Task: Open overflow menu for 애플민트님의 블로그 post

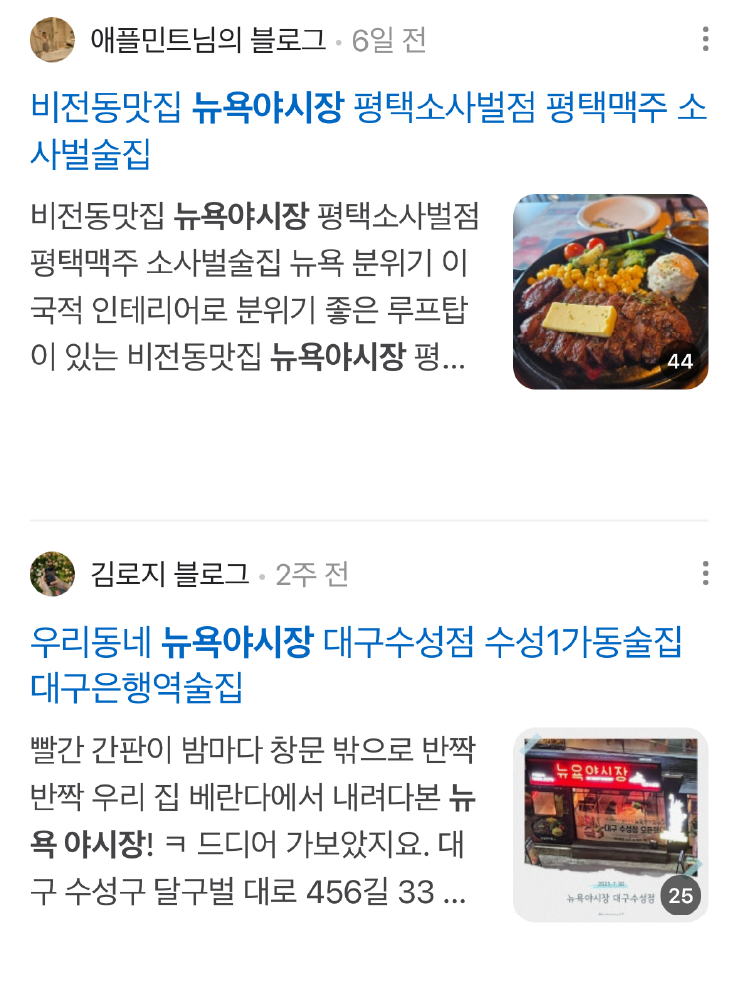Action: (x=706, y=40)
